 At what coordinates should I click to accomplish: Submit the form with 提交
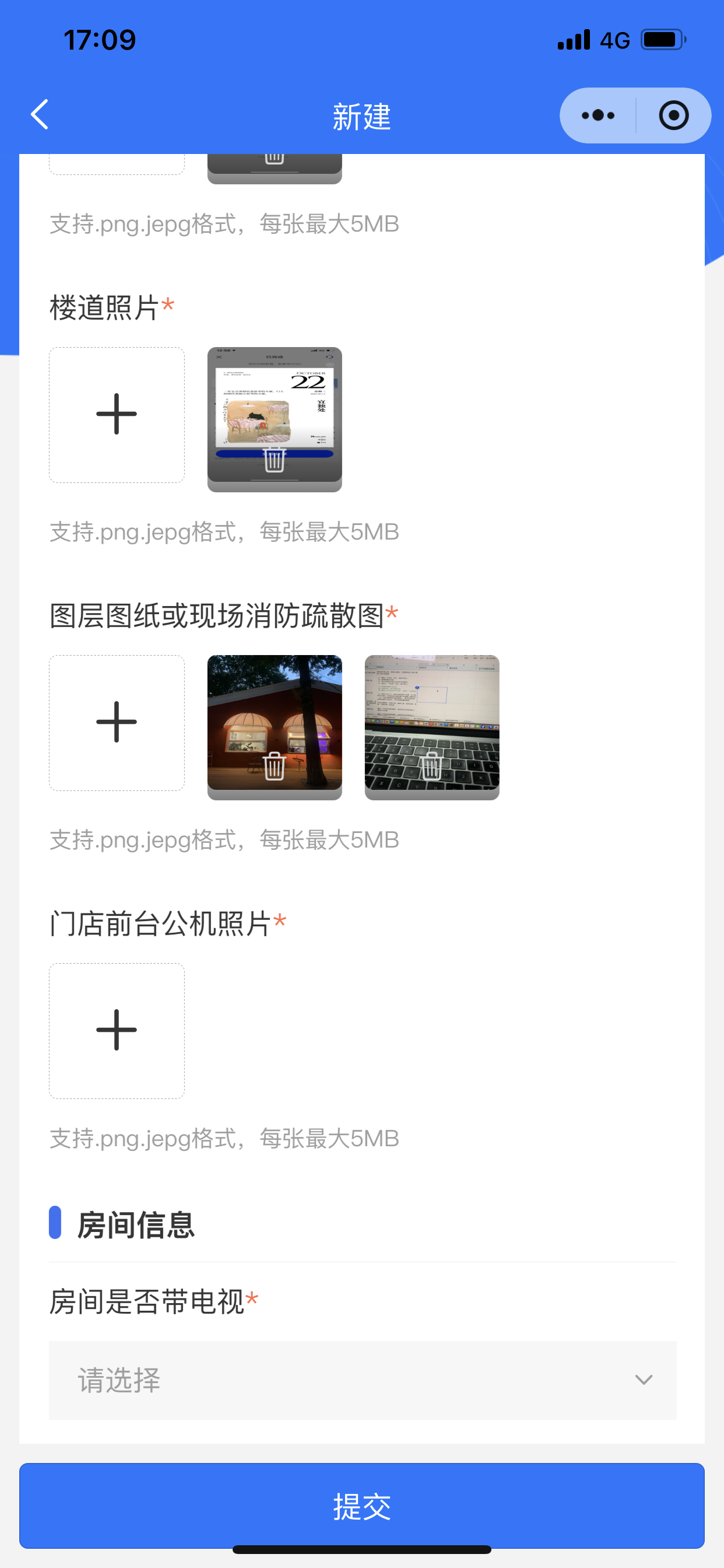point(362,1506)
